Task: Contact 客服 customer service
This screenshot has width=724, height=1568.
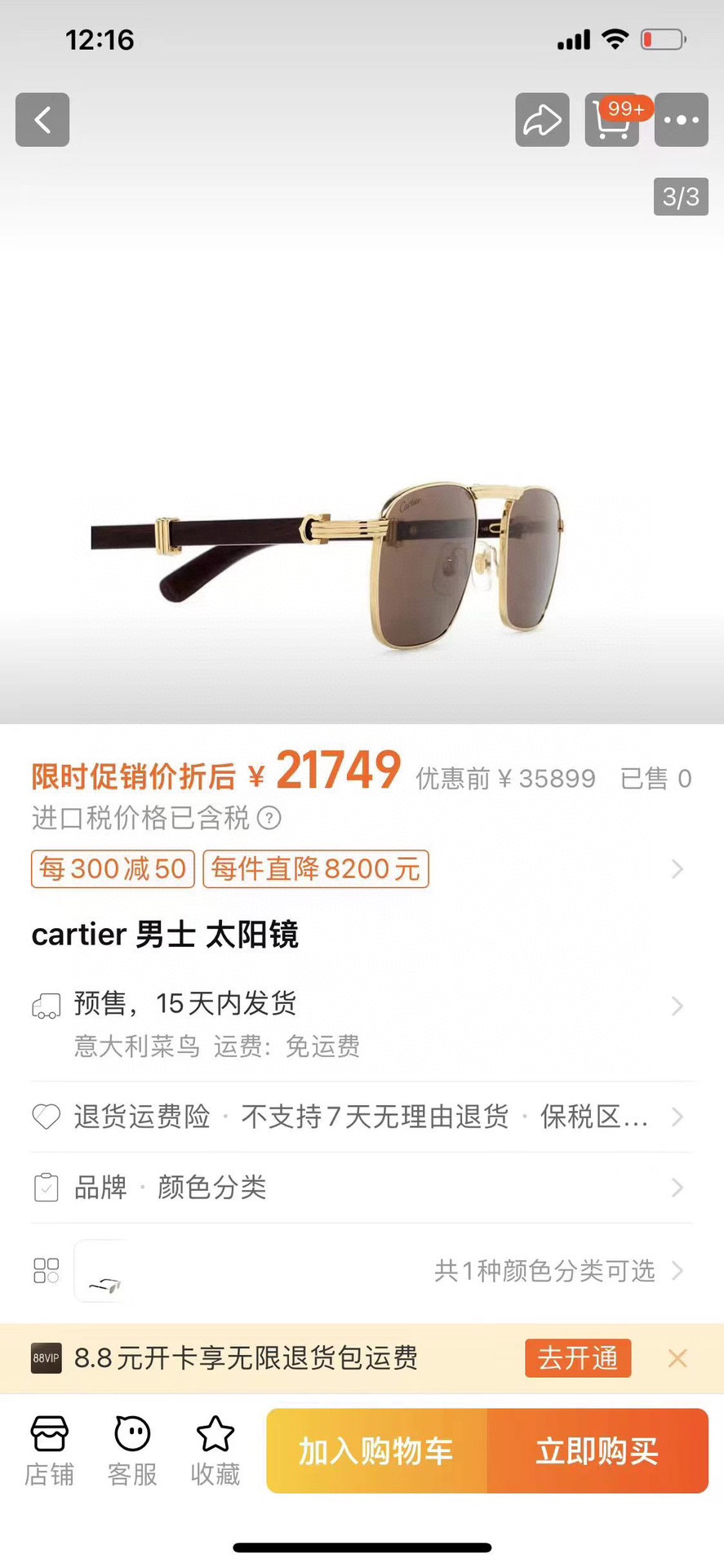Action: pyautogui.click(x=132, y=1450)
